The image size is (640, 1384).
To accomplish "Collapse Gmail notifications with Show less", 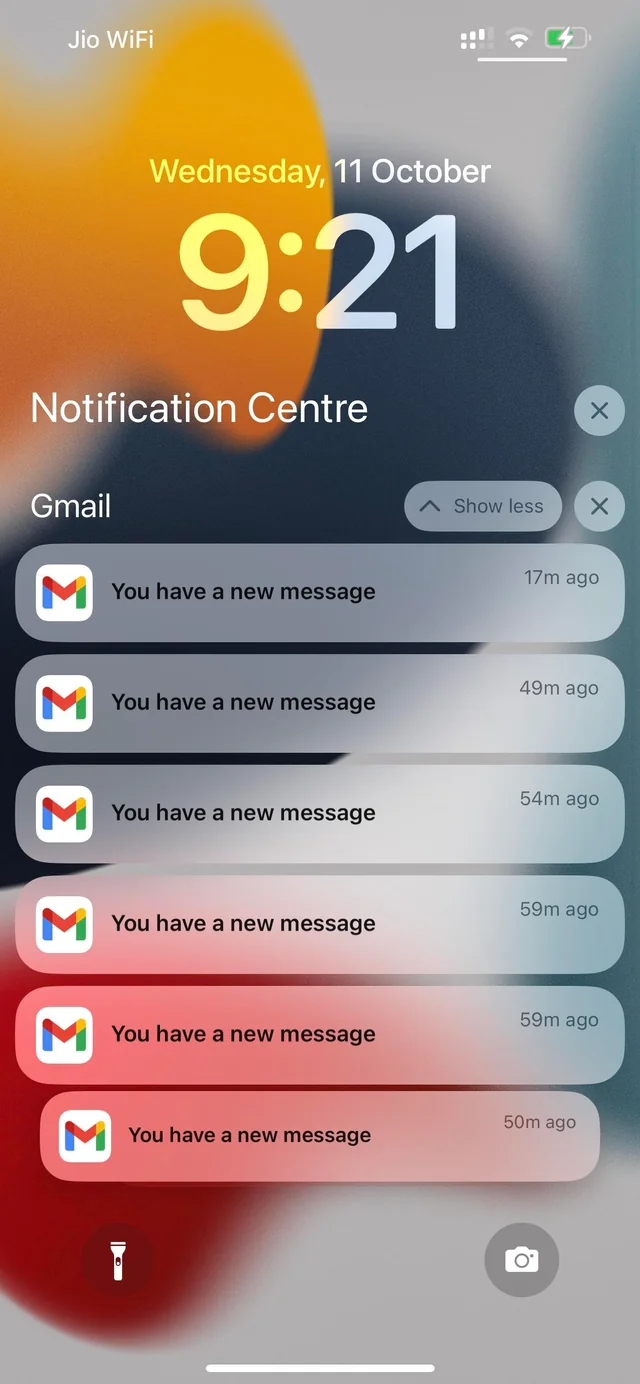I will tap(483, 506).
